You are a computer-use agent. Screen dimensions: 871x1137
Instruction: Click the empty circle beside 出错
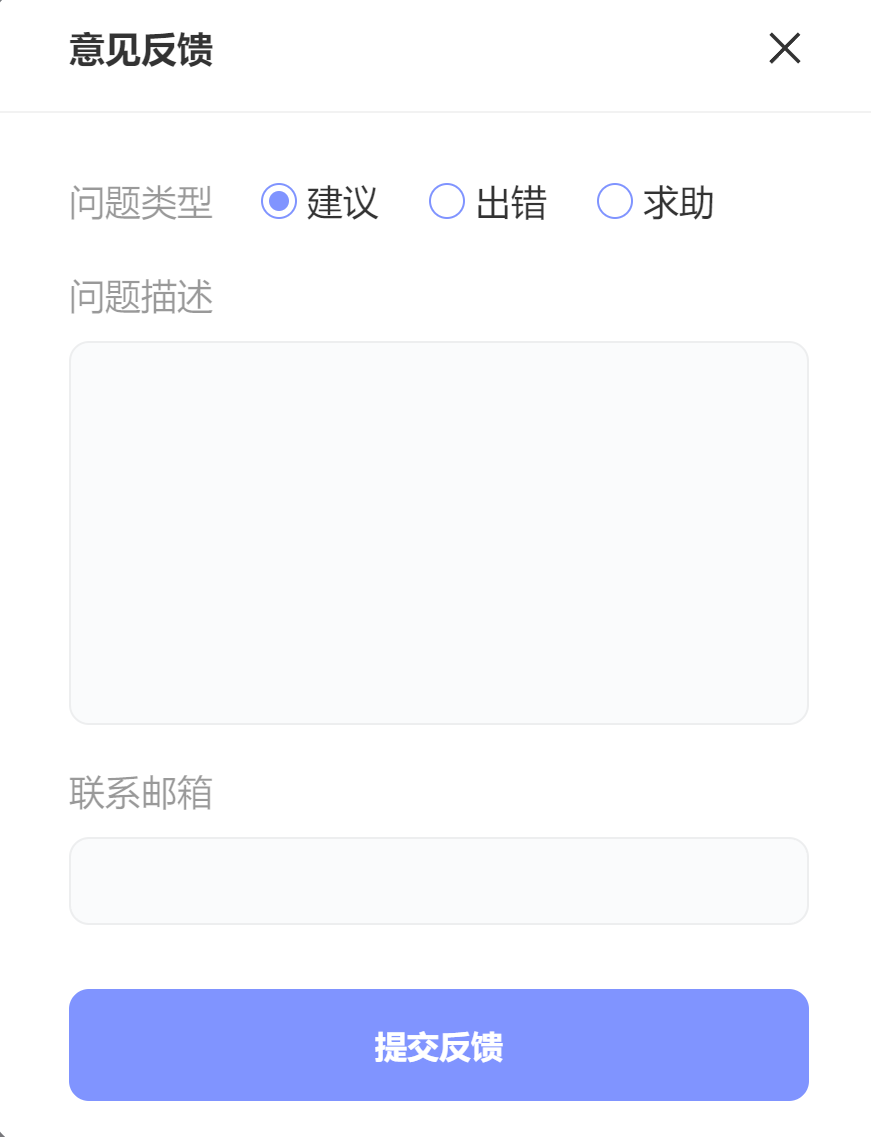pos(446,202)
